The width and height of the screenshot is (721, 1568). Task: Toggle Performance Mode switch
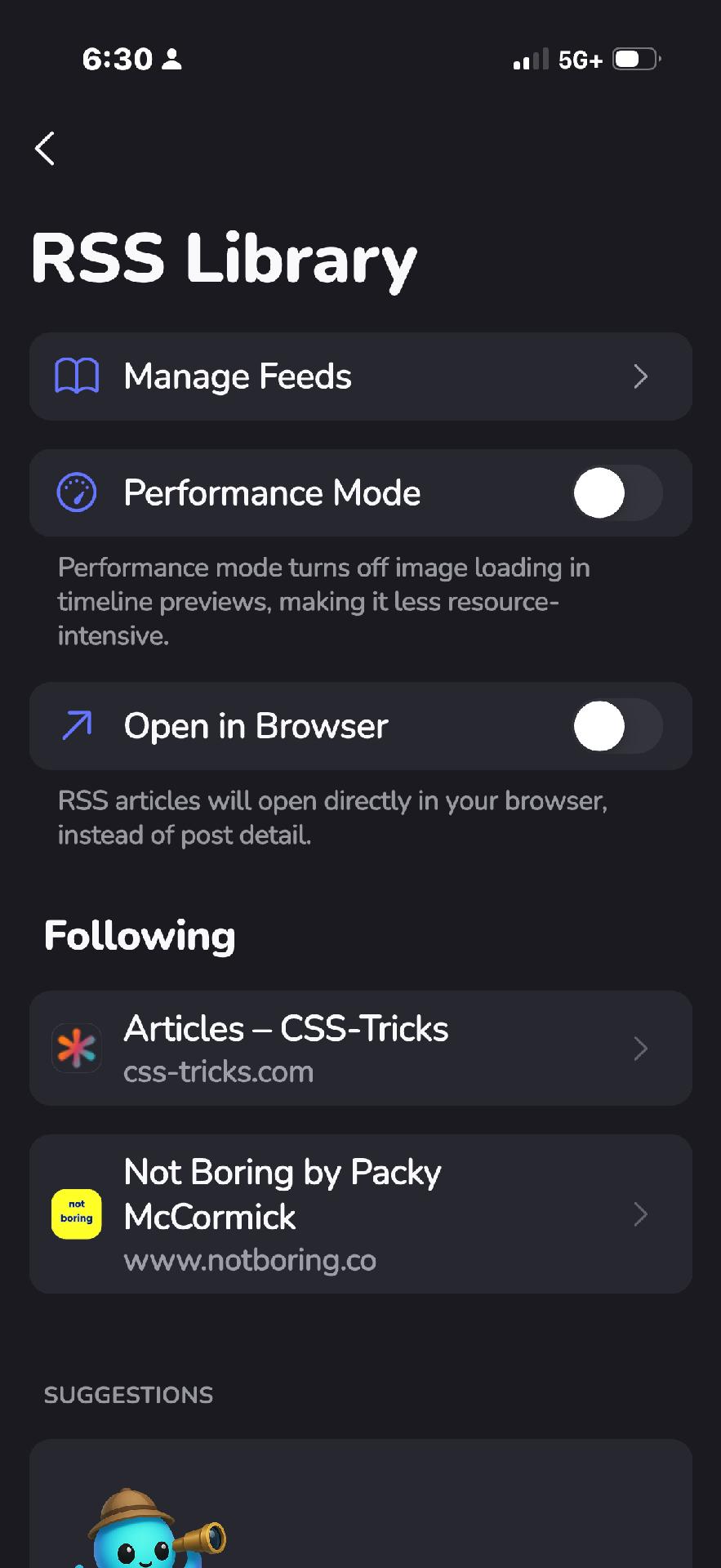point(616,493)
